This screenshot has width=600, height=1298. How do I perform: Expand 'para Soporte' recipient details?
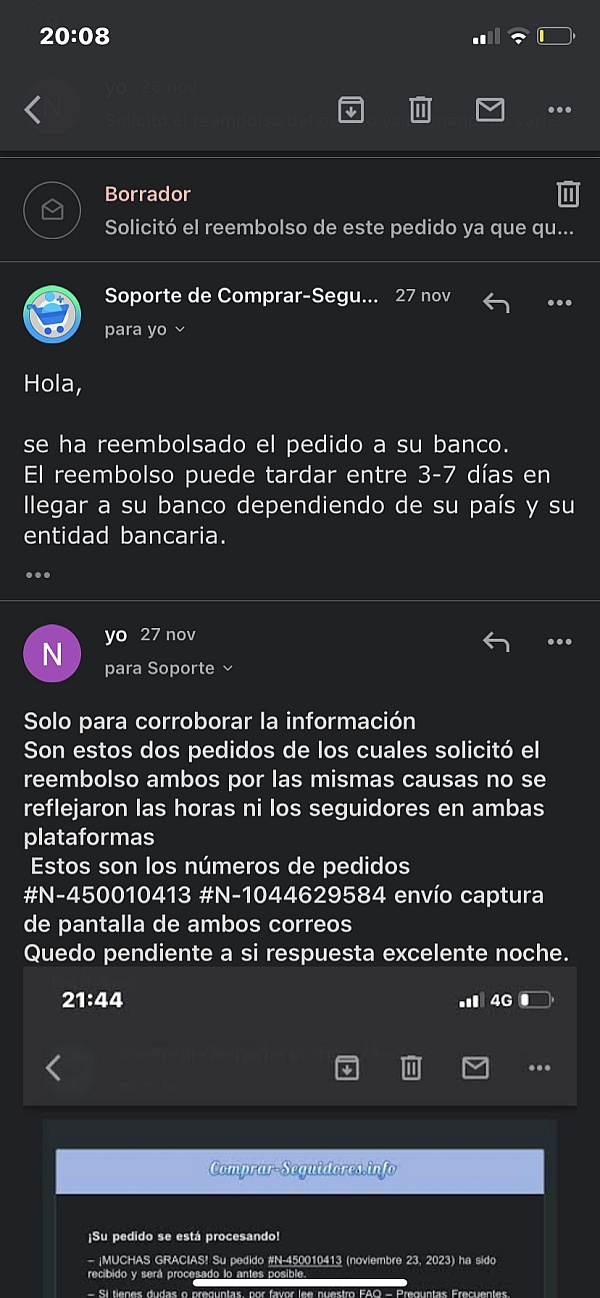[x=169, y=668]
